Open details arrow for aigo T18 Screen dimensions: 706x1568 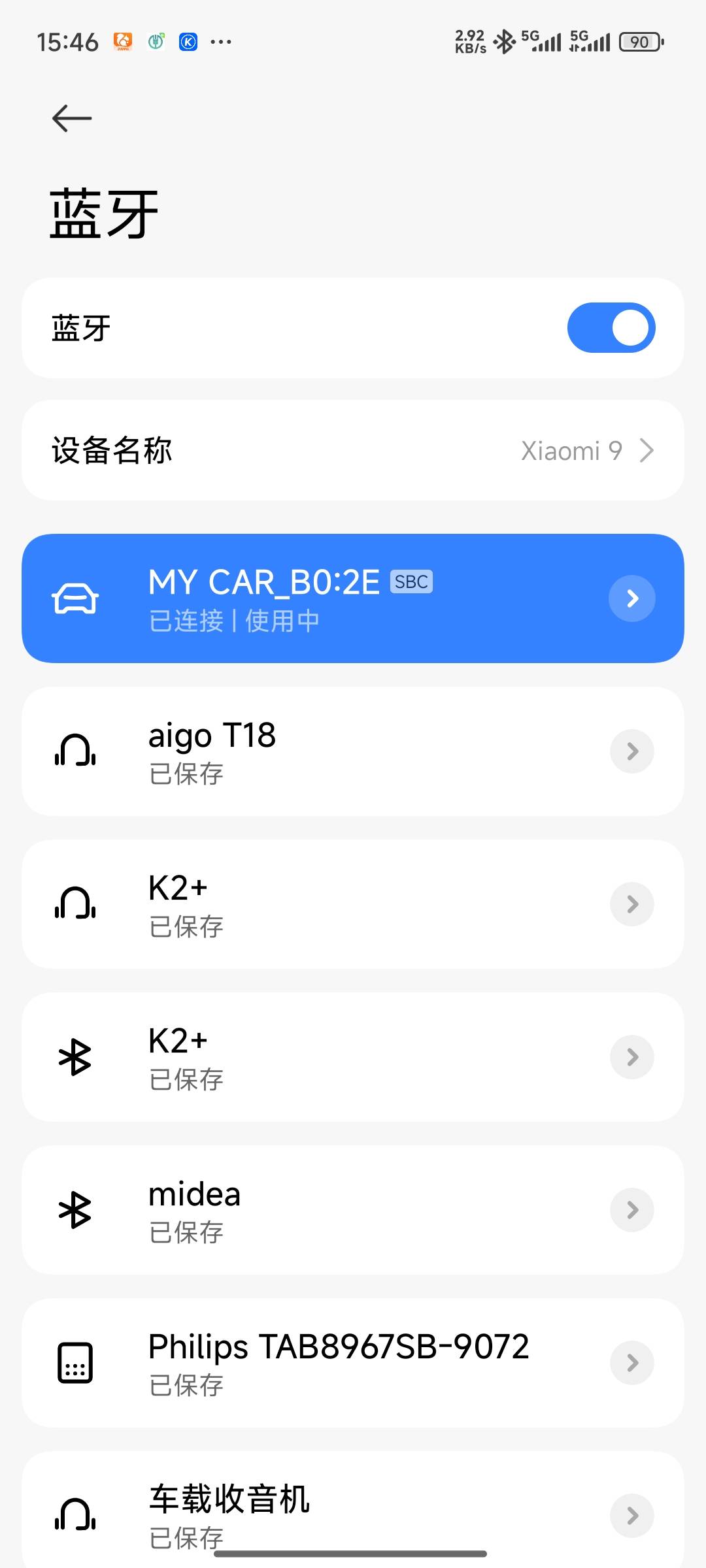pyautogui.click(x=631, y=751)
